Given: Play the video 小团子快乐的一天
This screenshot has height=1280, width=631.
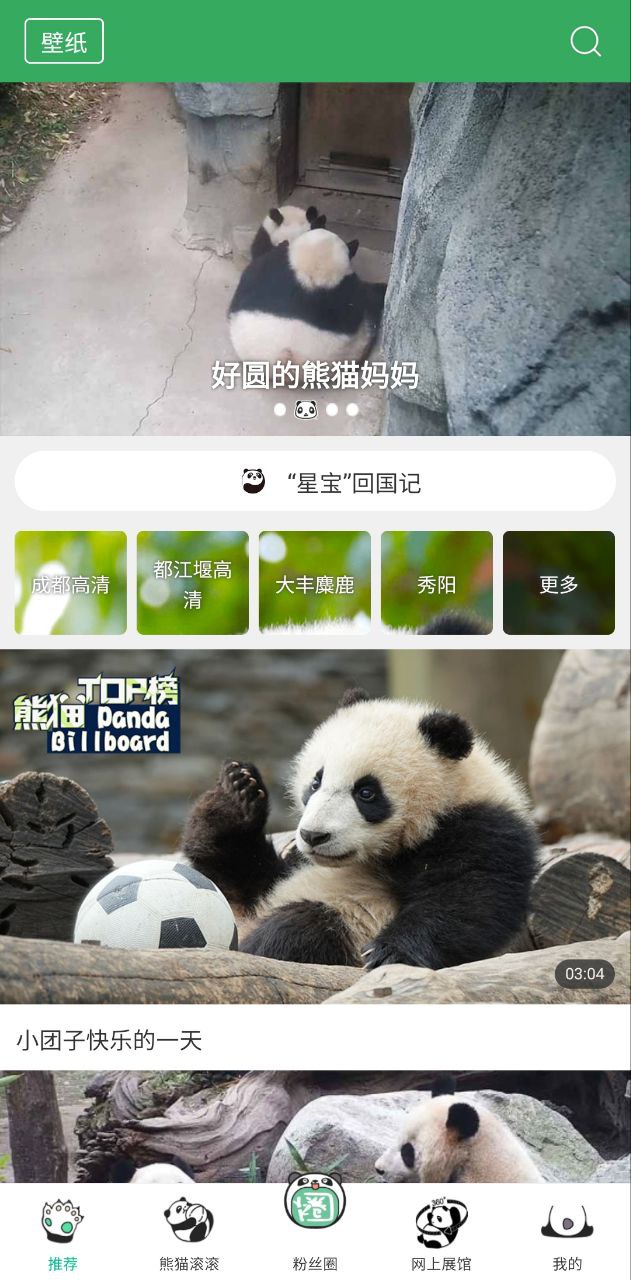Looking at the screenshot, I should pos(315,827).
